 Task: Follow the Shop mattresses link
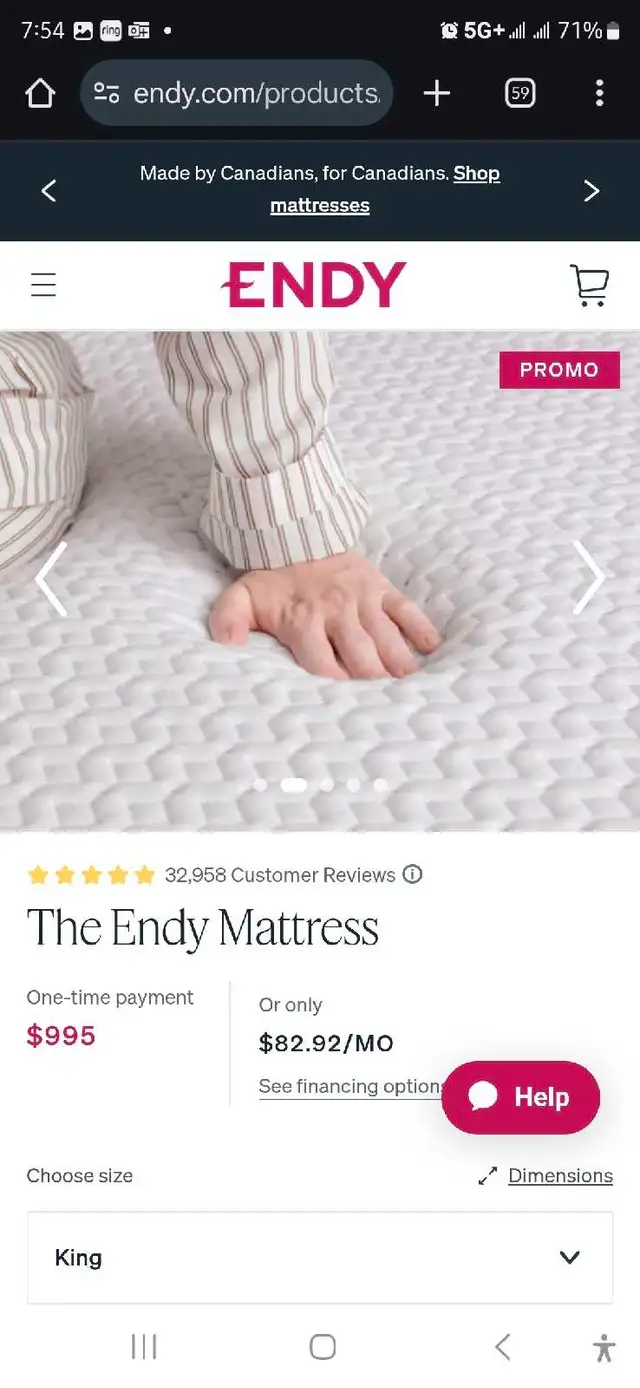point(385,189)
